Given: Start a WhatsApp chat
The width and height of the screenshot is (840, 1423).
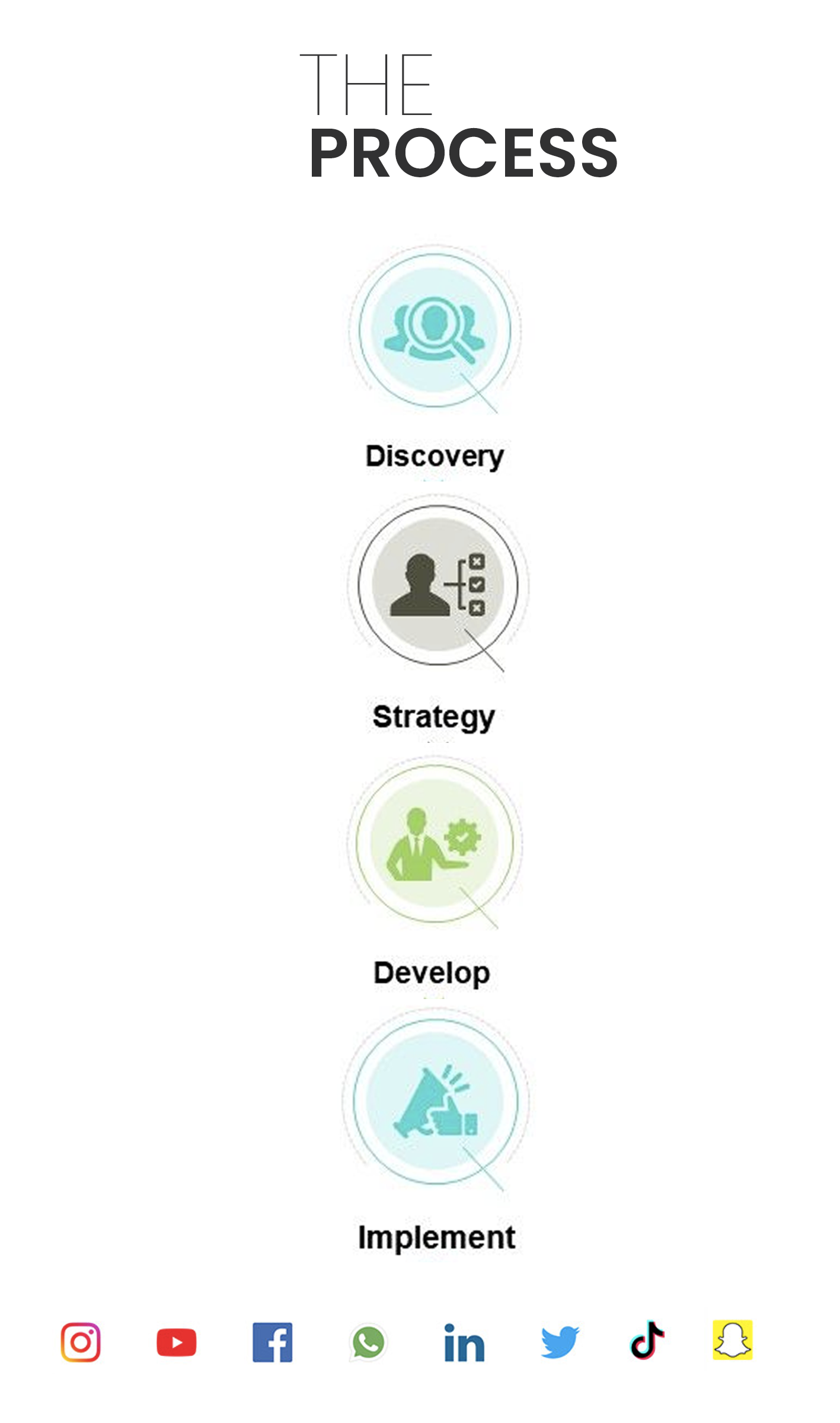Looking at the screenshot, I should 368,1342.
